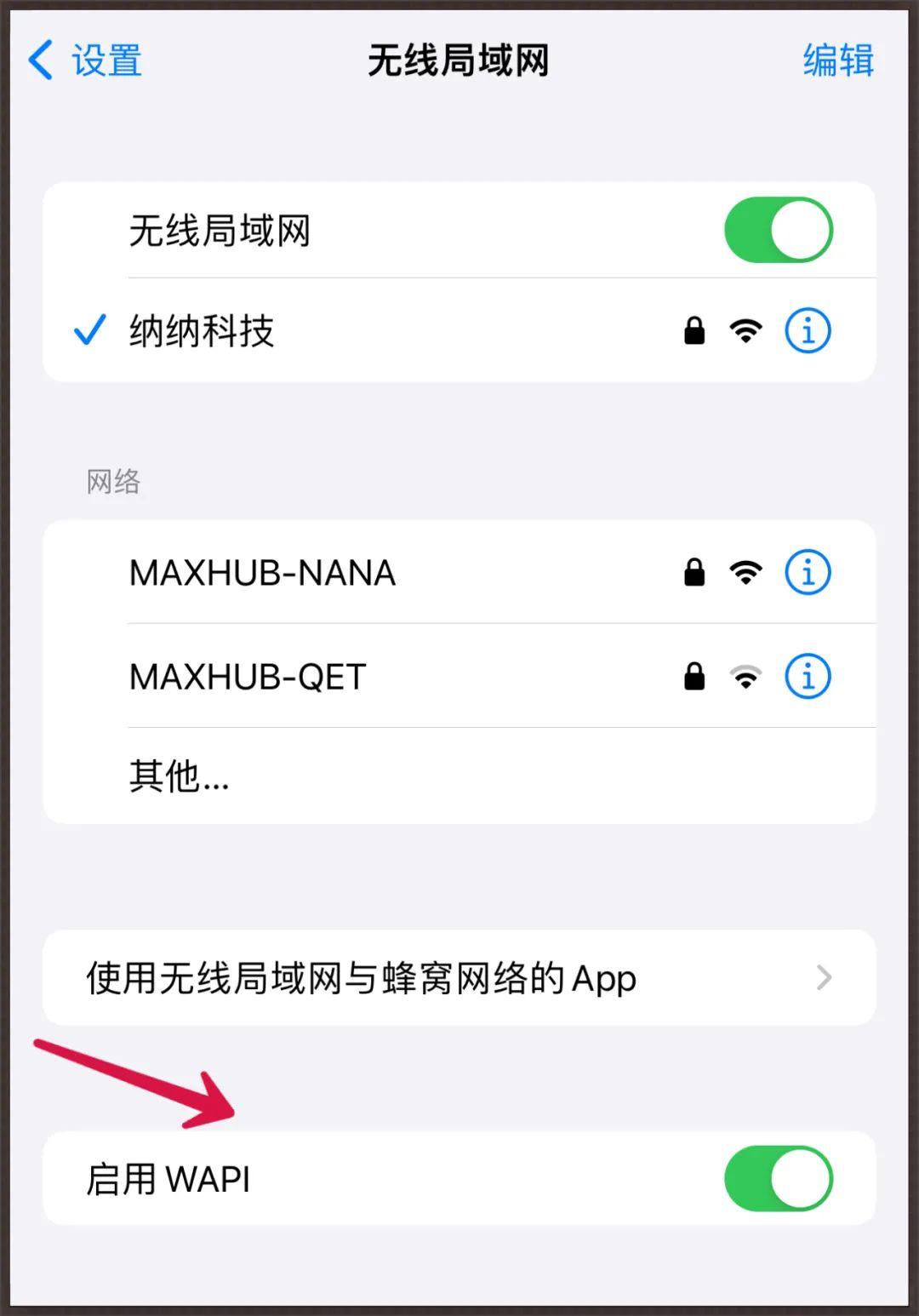Go back to 设置
Viewport: 919px width, 1316px height.
[x=85, y=60]
